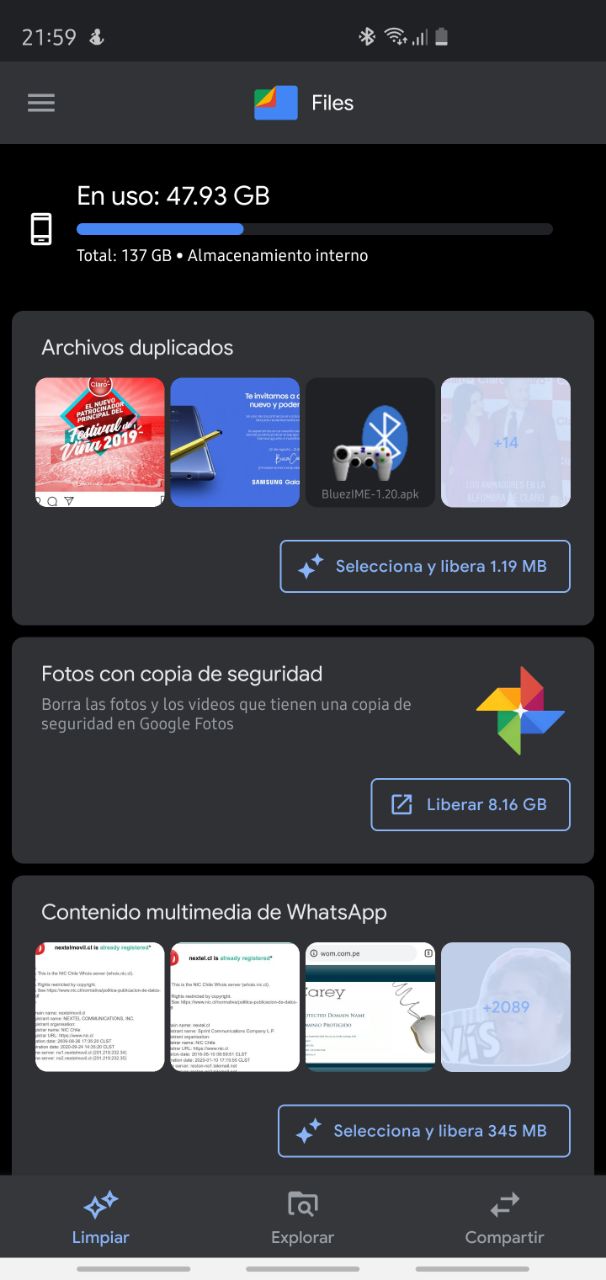Open the BluezIME-1.20.apk duplicate file
This screenshot has width=606, height=1280.
(x=370, y=442)
